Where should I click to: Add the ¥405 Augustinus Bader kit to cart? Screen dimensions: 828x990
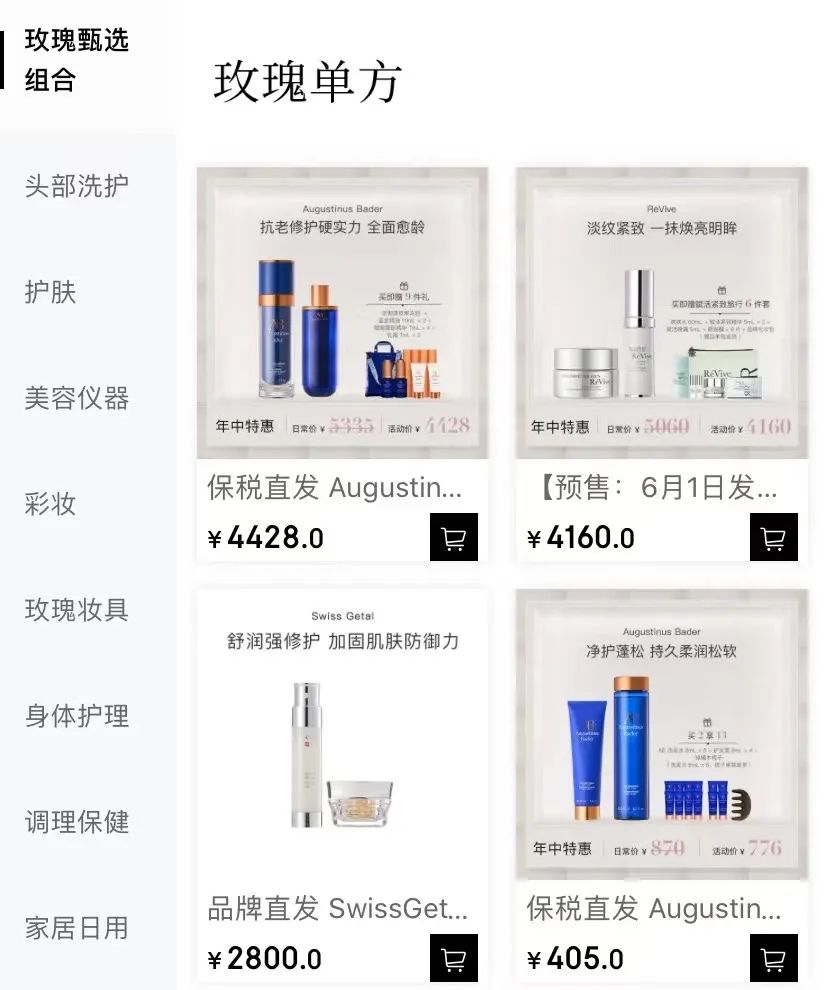pyautogui.click(x=772, y=958)
